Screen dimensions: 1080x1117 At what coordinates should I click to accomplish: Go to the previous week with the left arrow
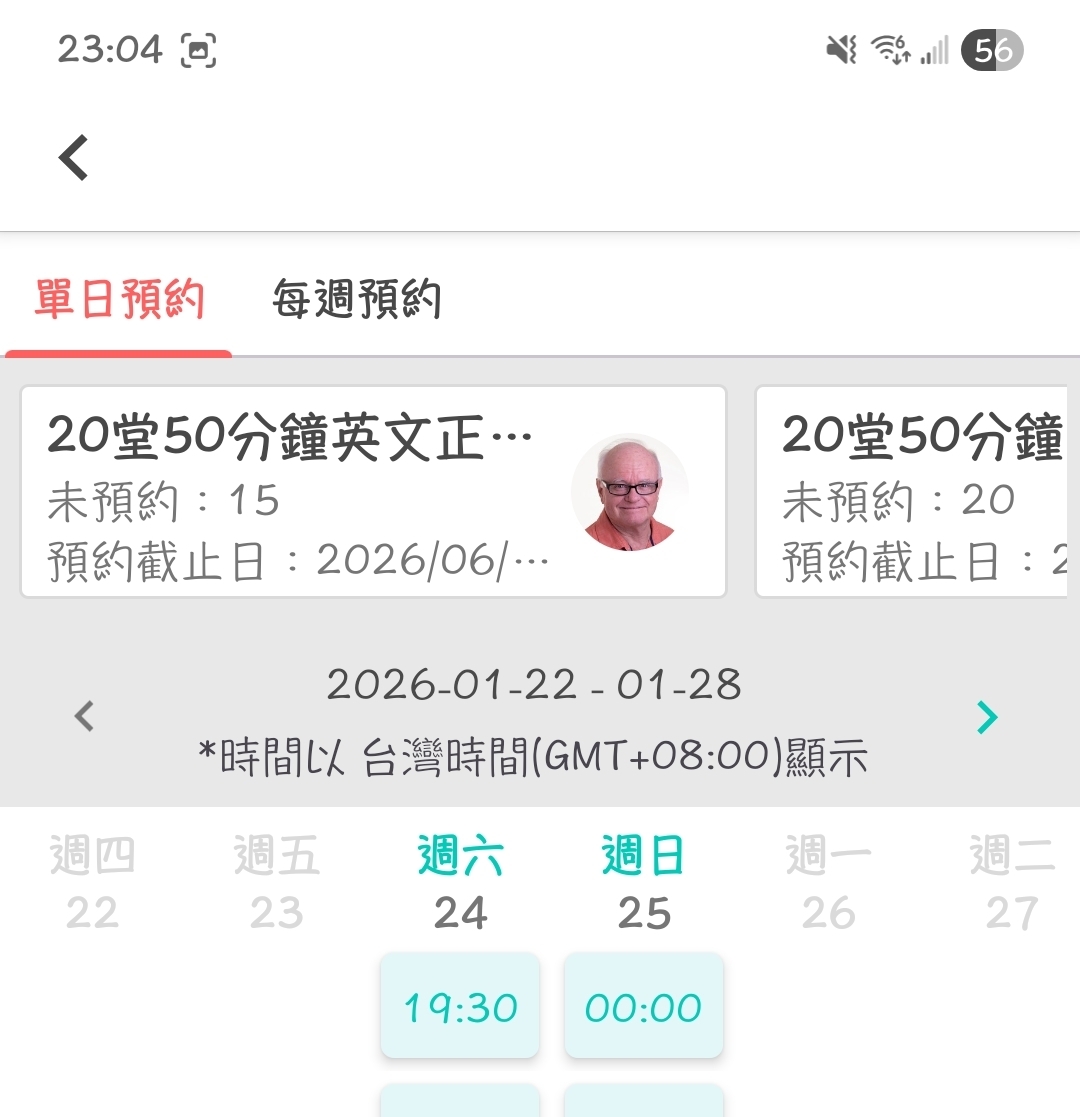[x=85, y=716]
